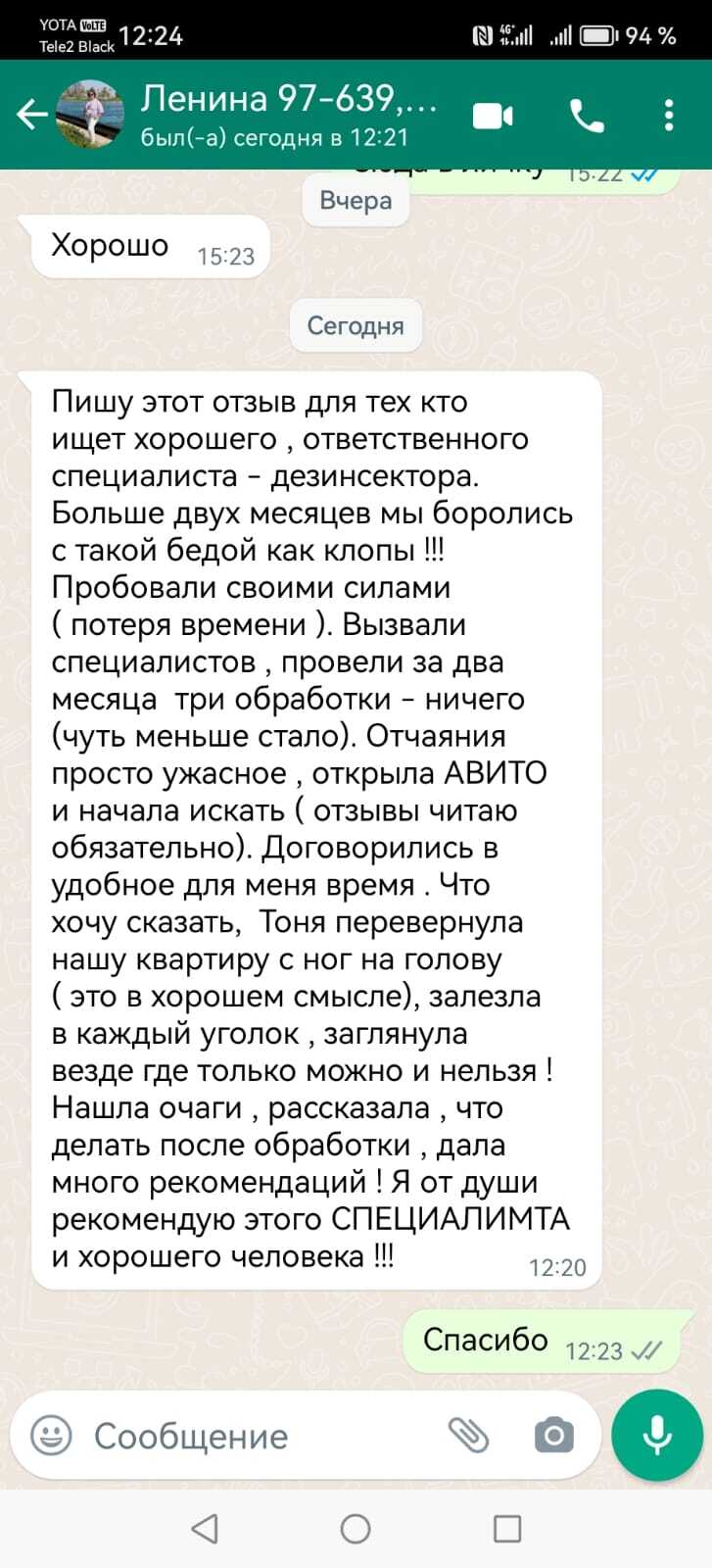Image resolution: width=712 pixels, height=1568 pixels.
Task: Open contact info for Ленина 97-639
Action: (289, 115)
